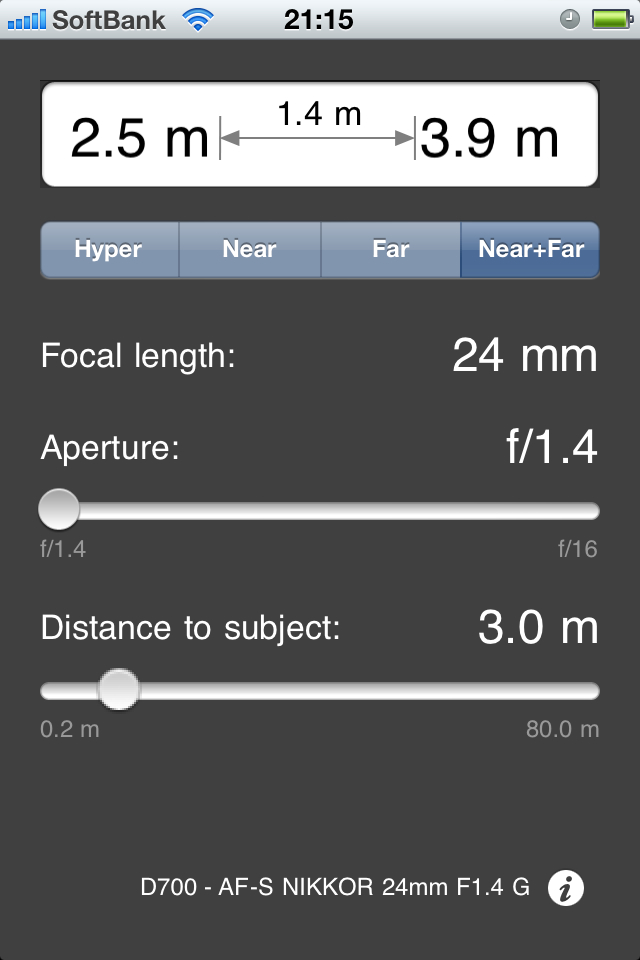Open the info button
The width and height of the screenshot is (640, 960).
(x=566, y=887)
